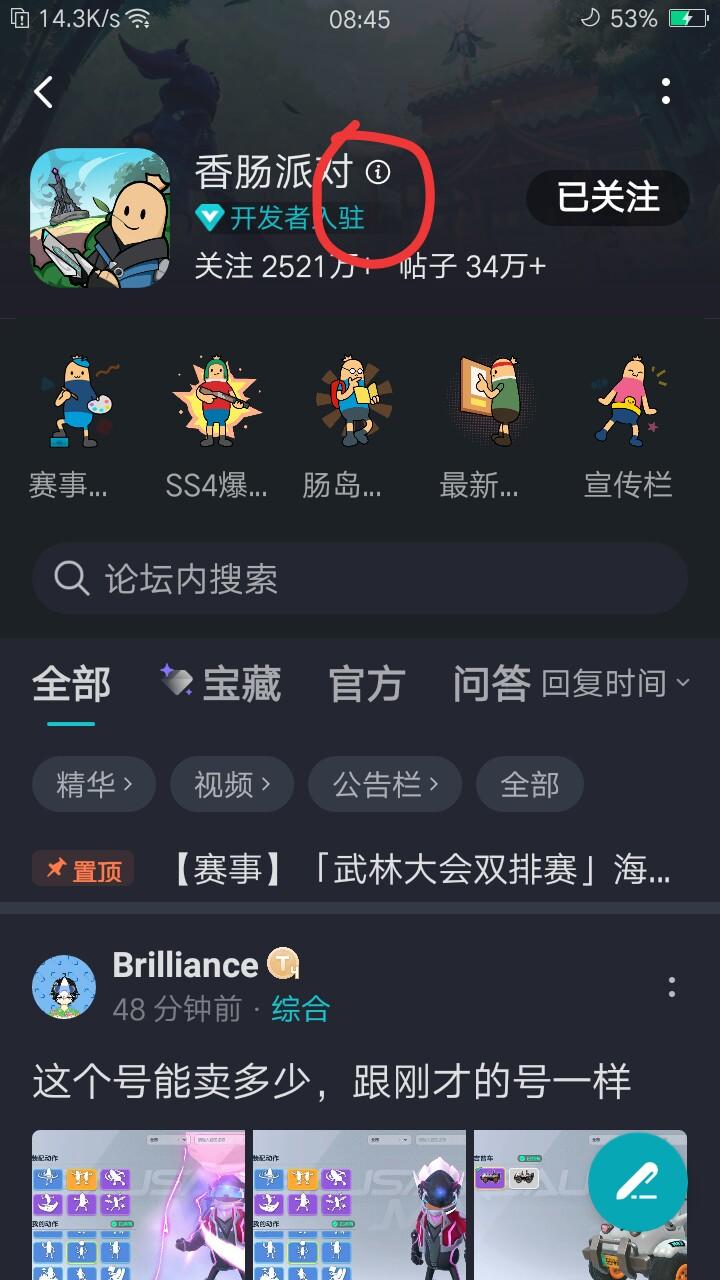
Task: Tap the 已关注 follow button
Action: pyautogui.click(x=608, y=197)
